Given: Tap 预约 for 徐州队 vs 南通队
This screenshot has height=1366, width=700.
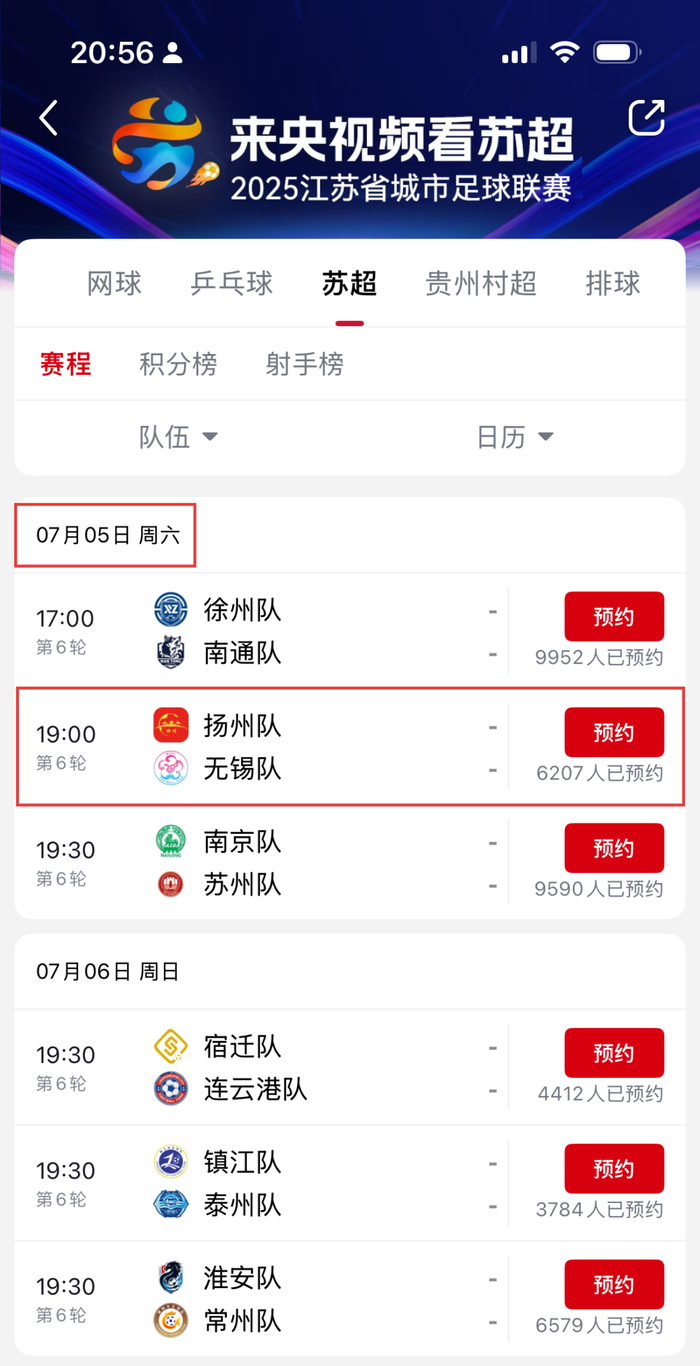Looking at the screenshot, I should pos(614,616).
